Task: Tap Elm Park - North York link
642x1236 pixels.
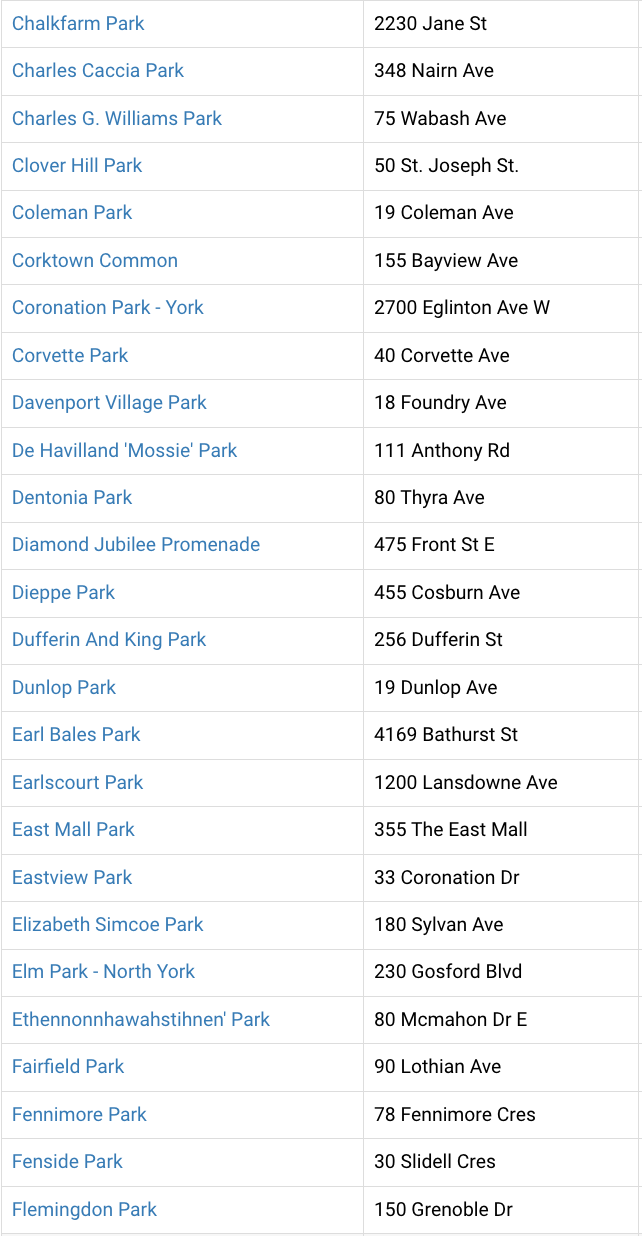Action: pos(103,971)
